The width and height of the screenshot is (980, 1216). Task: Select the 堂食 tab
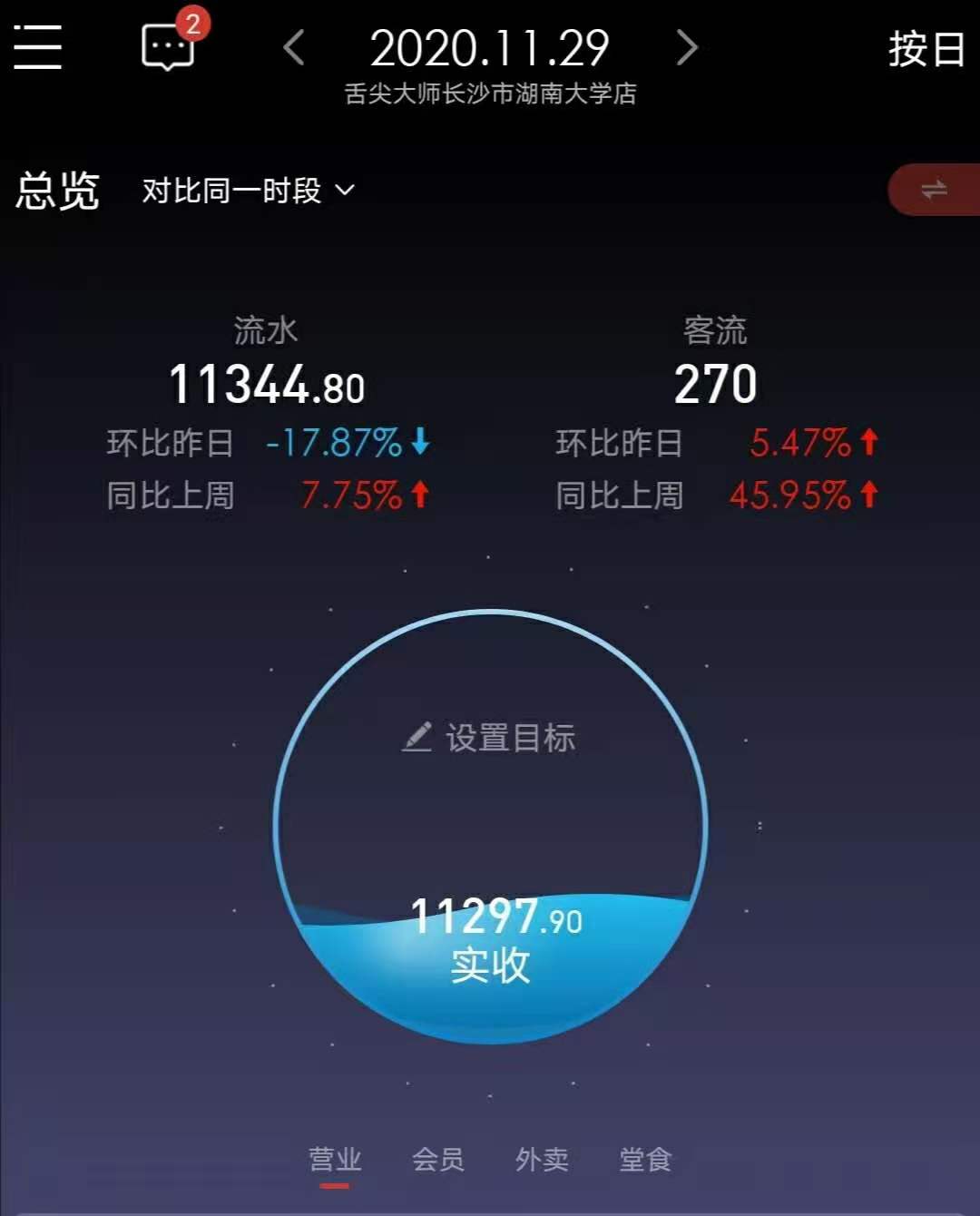(644, 1161)
